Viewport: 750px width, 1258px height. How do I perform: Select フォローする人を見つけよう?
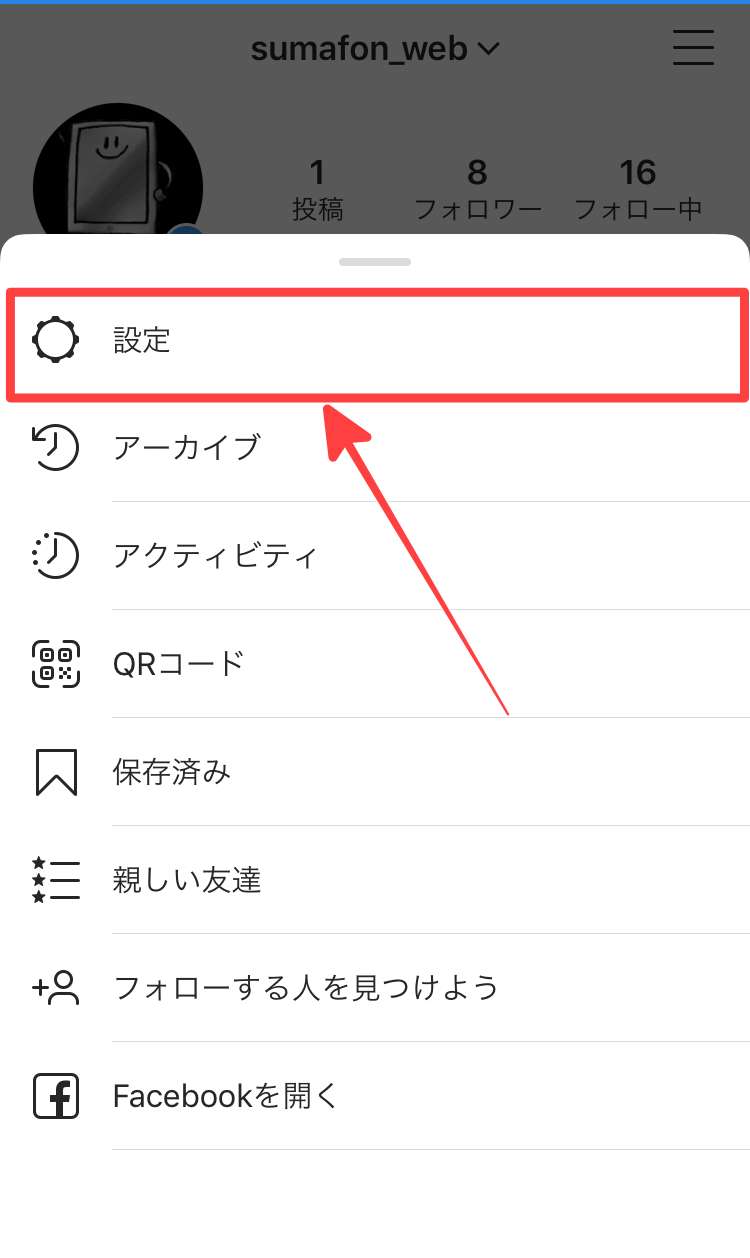click(x=305, y=988)
